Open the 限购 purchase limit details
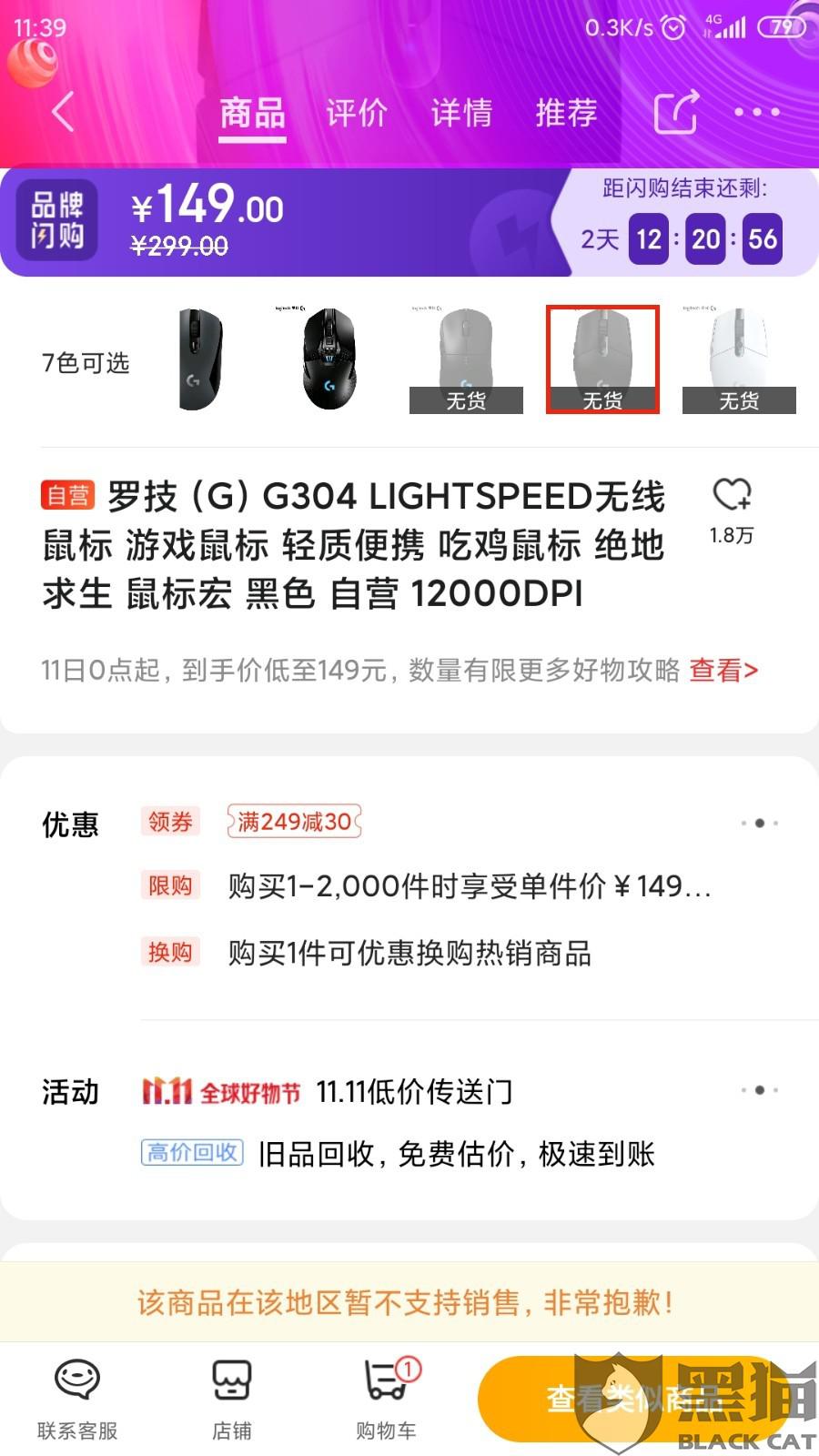Screen dimensions: 819x1456 click(x=469, y=885)
